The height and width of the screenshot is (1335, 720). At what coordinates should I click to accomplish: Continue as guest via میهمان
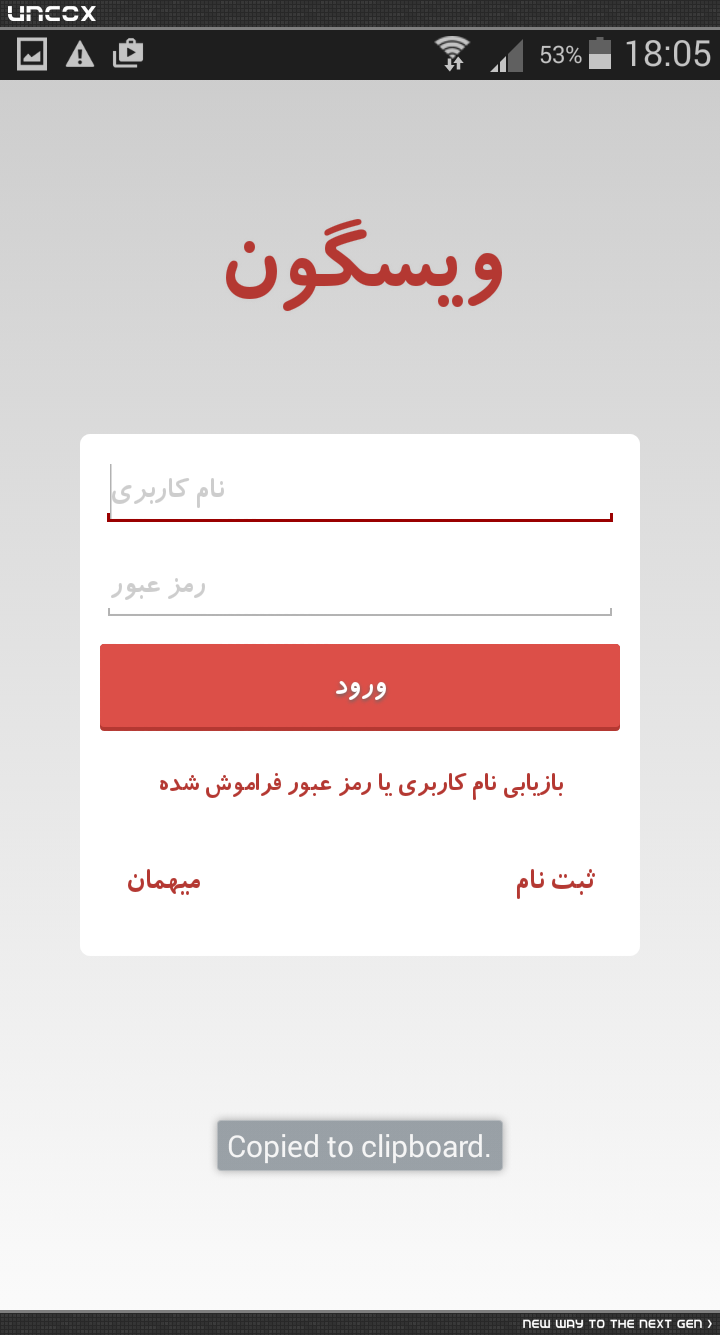click(164, 880)
